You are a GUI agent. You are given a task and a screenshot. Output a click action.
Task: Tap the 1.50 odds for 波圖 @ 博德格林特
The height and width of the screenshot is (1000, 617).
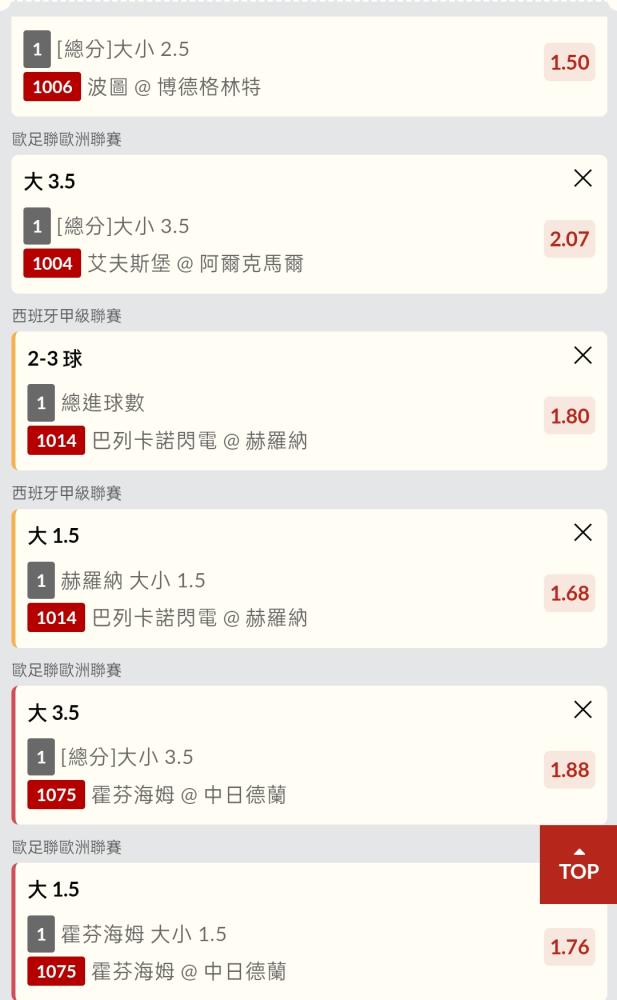click(x=569, y=62)
